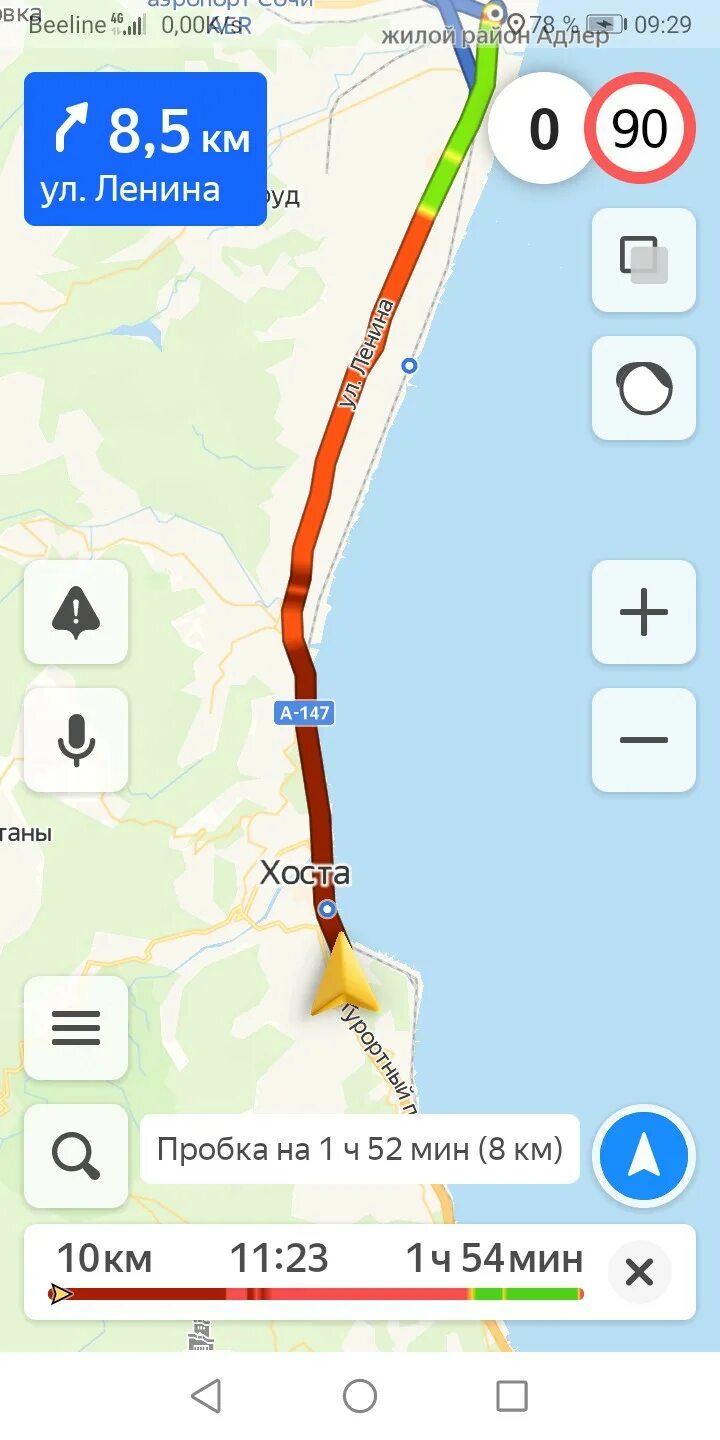
Task: Cancel the route with X button
Action: tap(639, 1272)
